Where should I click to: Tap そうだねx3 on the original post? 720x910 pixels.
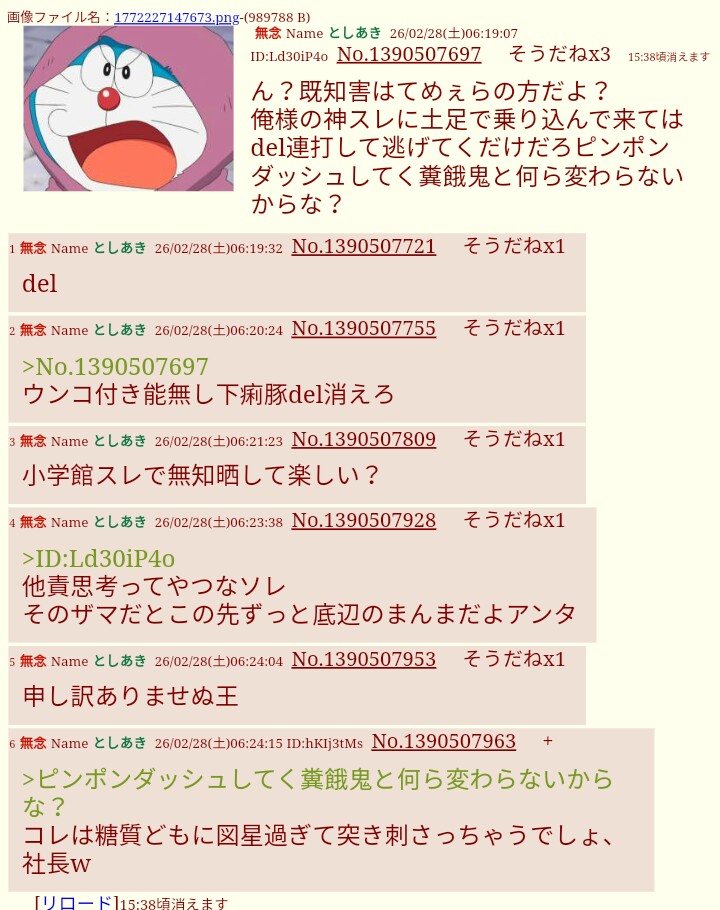559,55
